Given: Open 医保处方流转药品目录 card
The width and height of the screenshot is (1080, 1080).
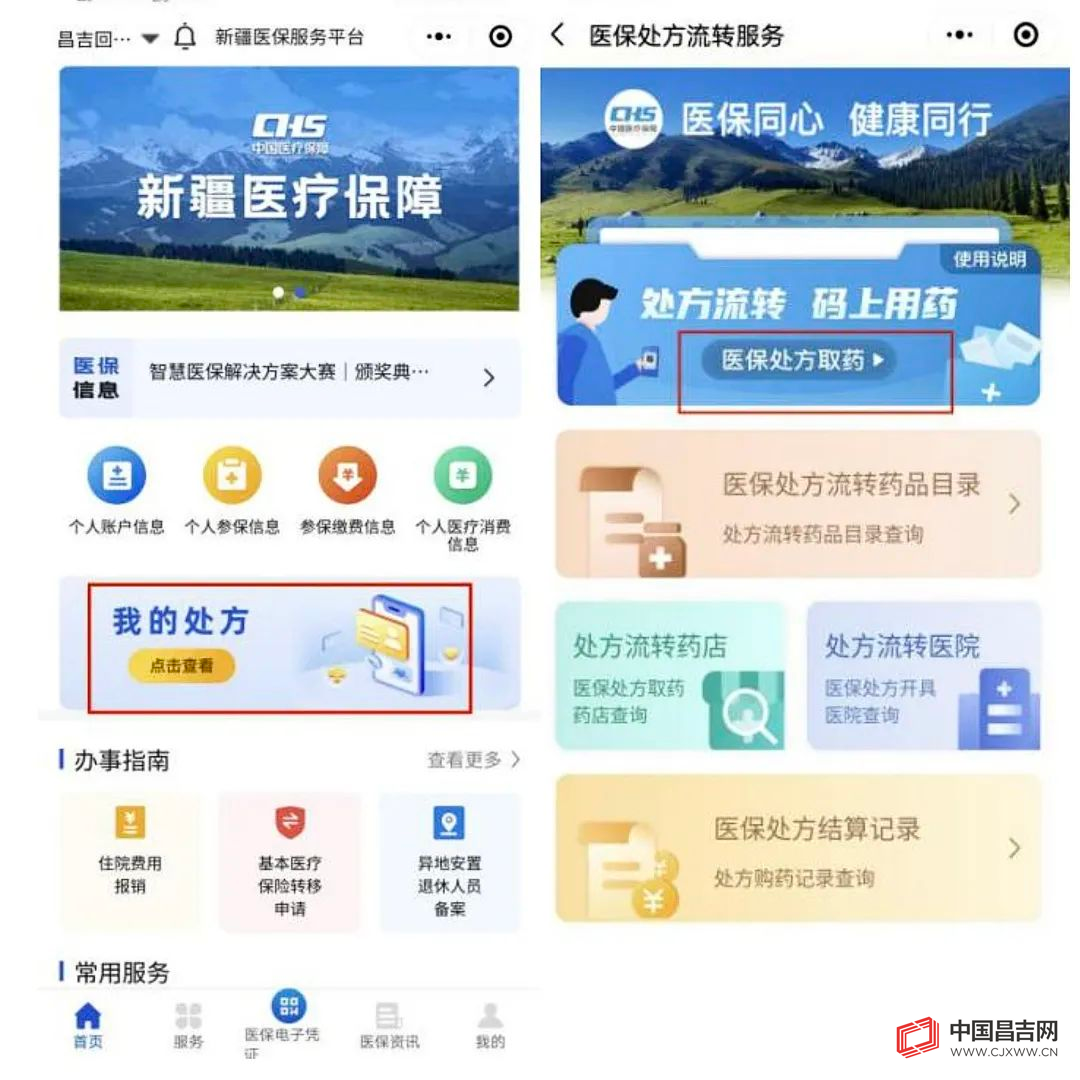Looking at the screenshot, I should pyautogui.click(x=798, y=505).
